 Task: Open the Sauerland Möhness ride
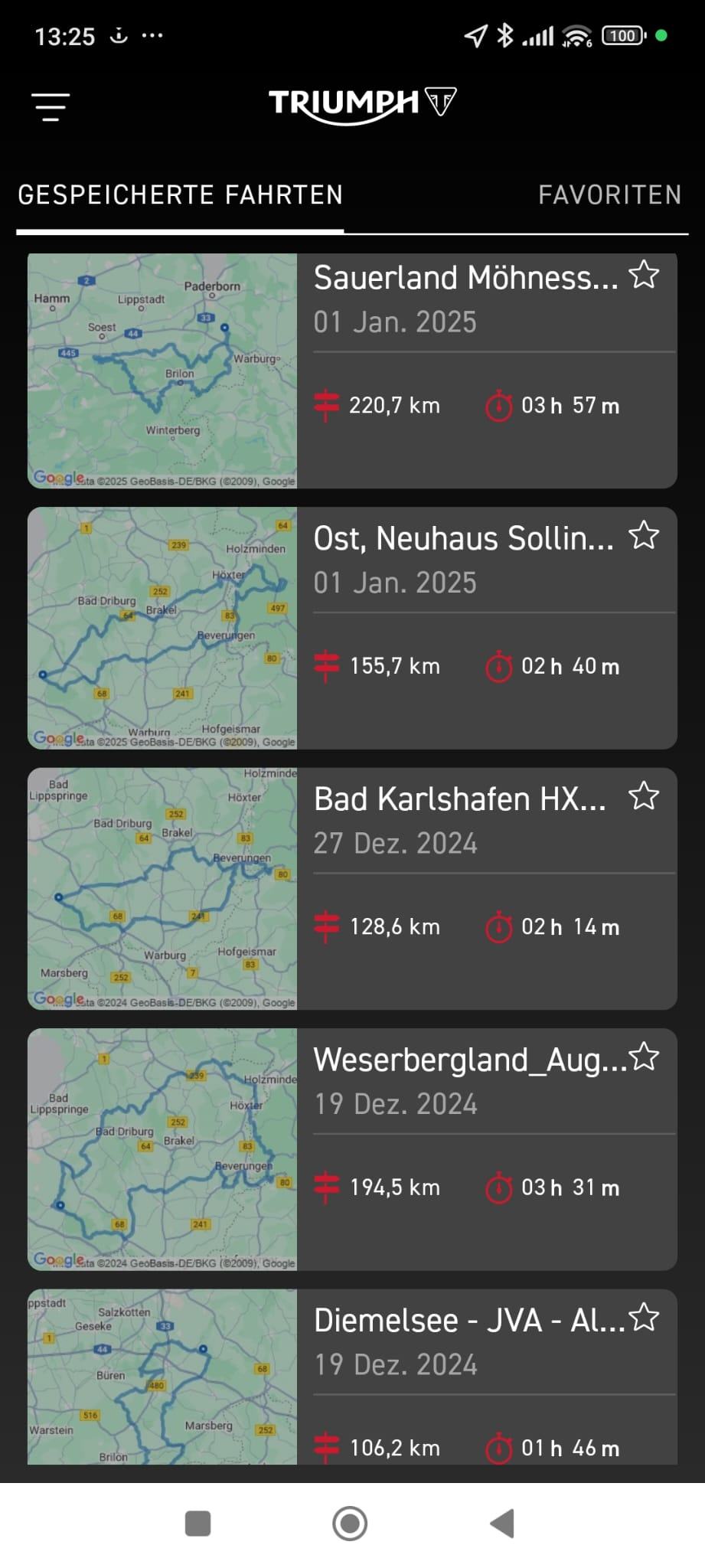[x=465, y=279]
